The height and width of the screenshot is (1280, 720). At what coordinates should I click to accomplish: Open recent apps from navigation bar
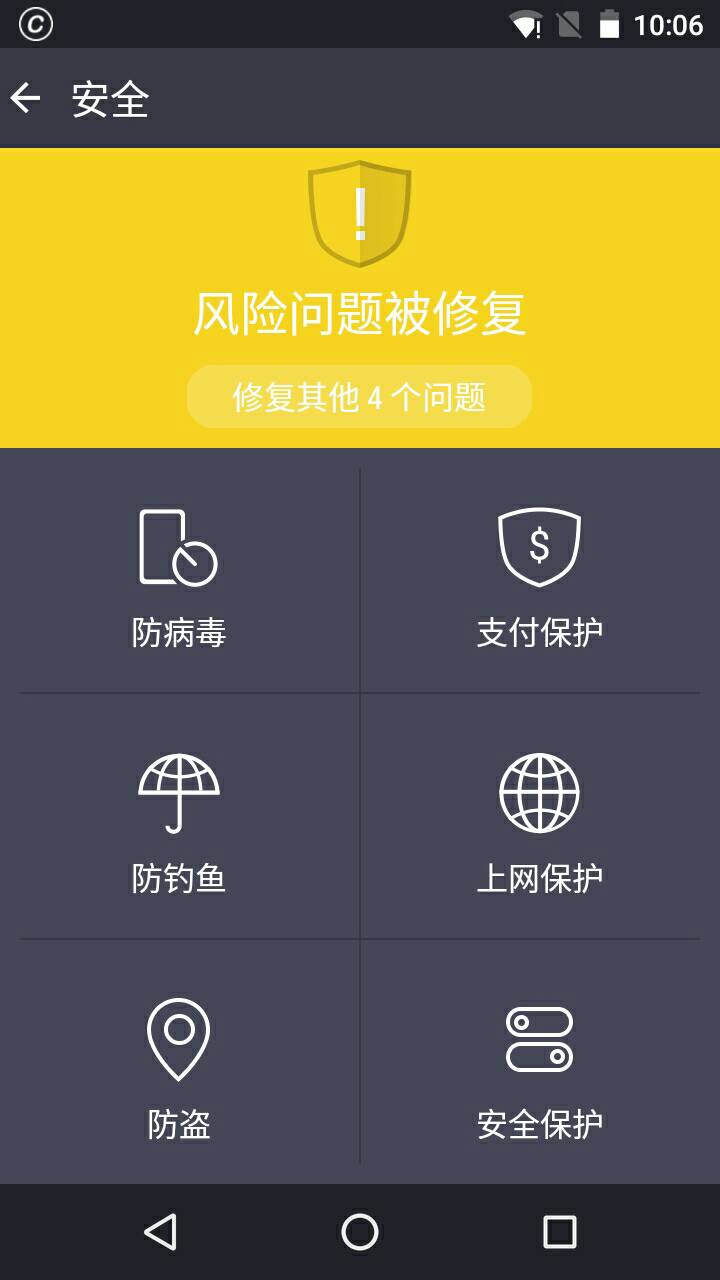point(560,1232)
